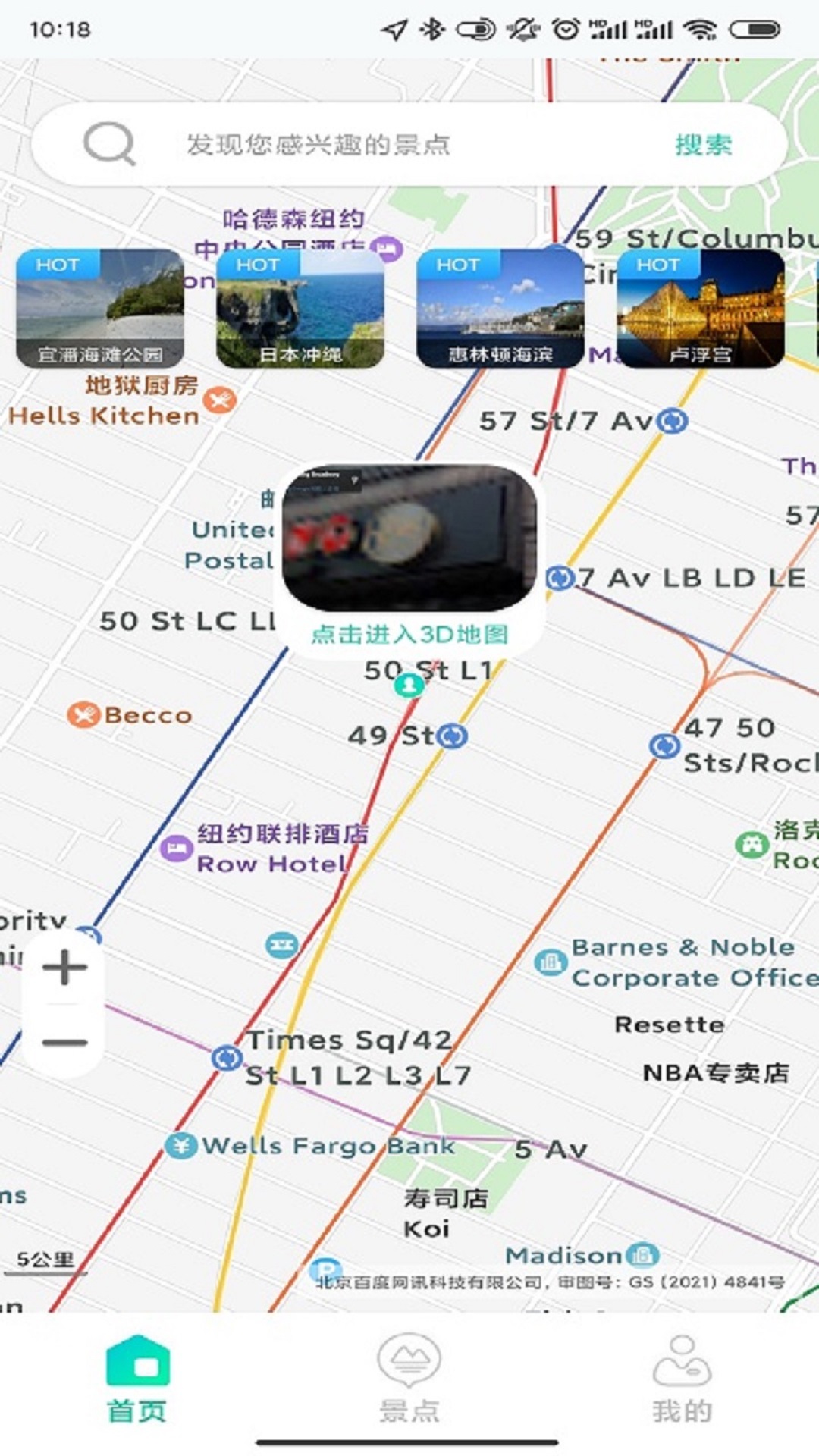Open the 宜潘海滩公园 hot card
819x1456 pixels.
[100, 309]
